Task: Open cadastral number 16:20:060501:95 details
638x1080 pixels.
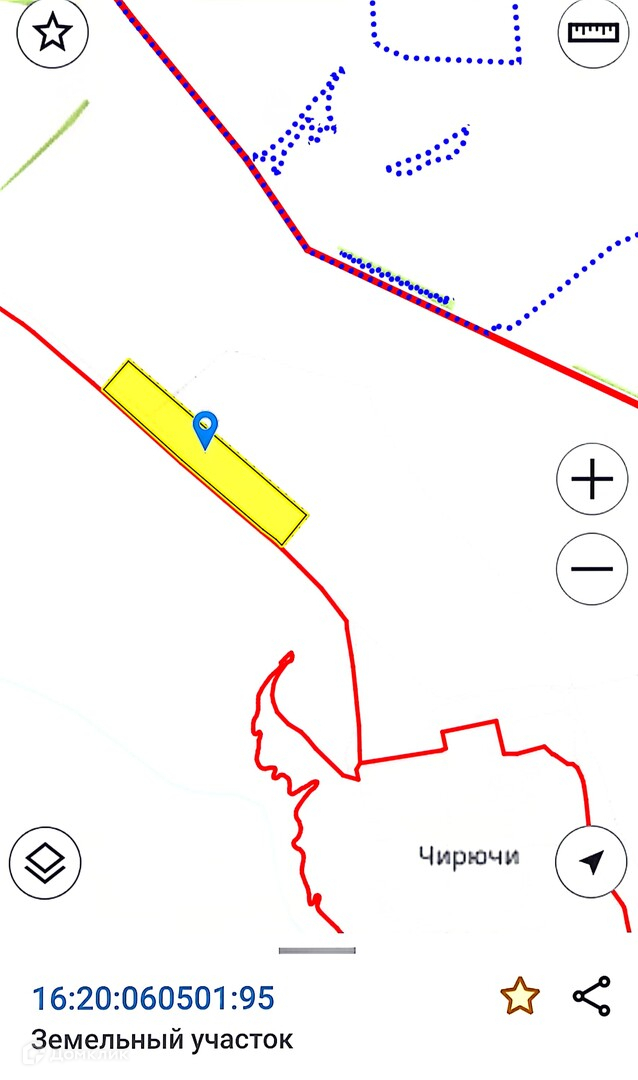Action: [154, 998]
